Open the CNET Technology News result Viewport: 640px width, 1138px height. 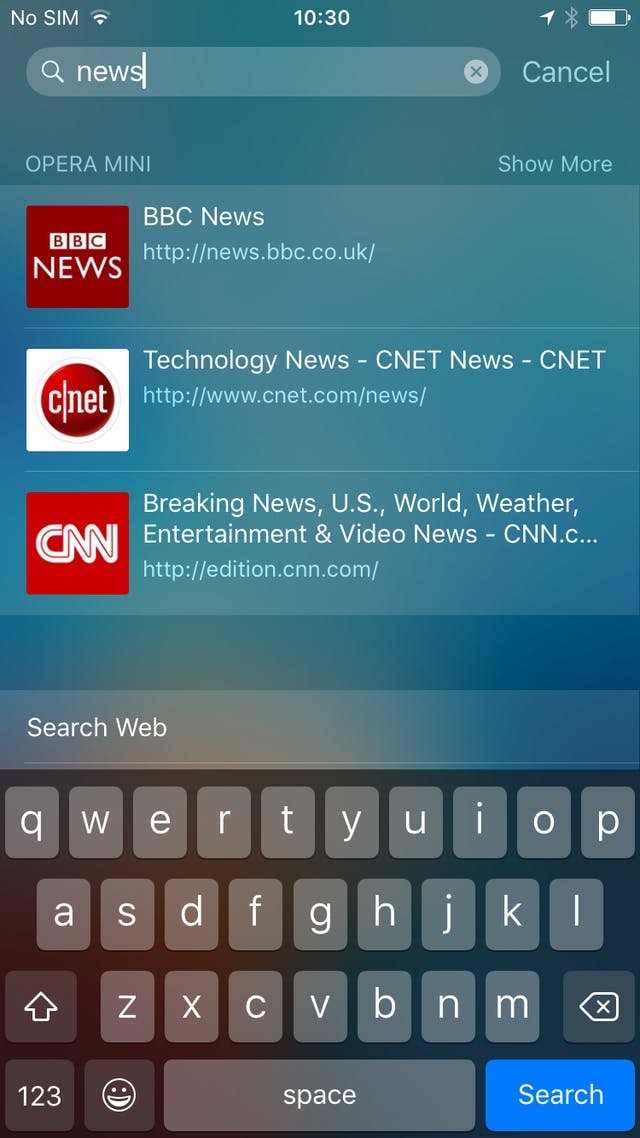[x=320, y=399]
